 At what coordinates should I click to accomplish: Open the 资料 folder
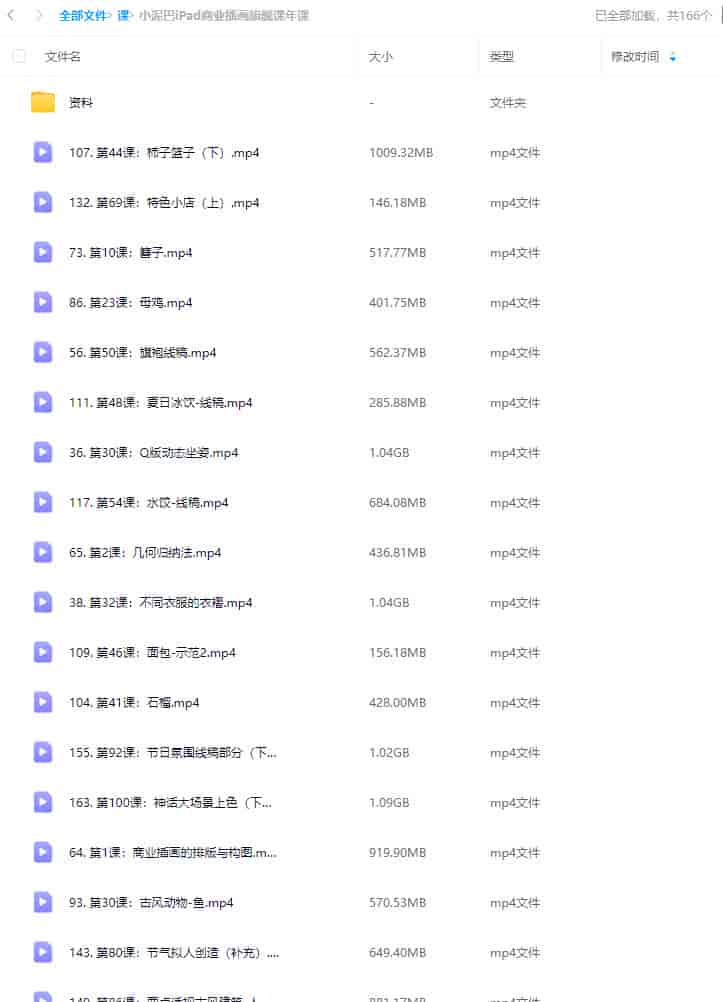(81, 103)
